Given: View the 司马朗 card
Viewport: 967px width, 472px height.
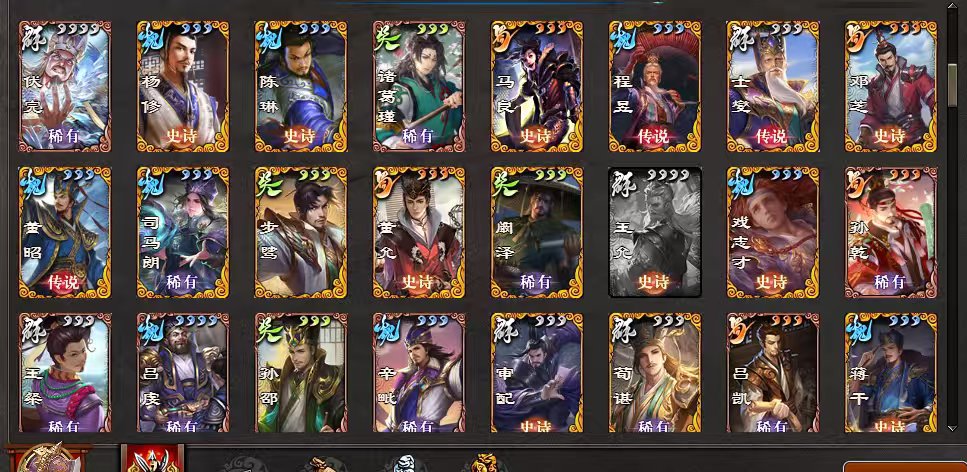Looking at the screenshot, I should [182, 232].
